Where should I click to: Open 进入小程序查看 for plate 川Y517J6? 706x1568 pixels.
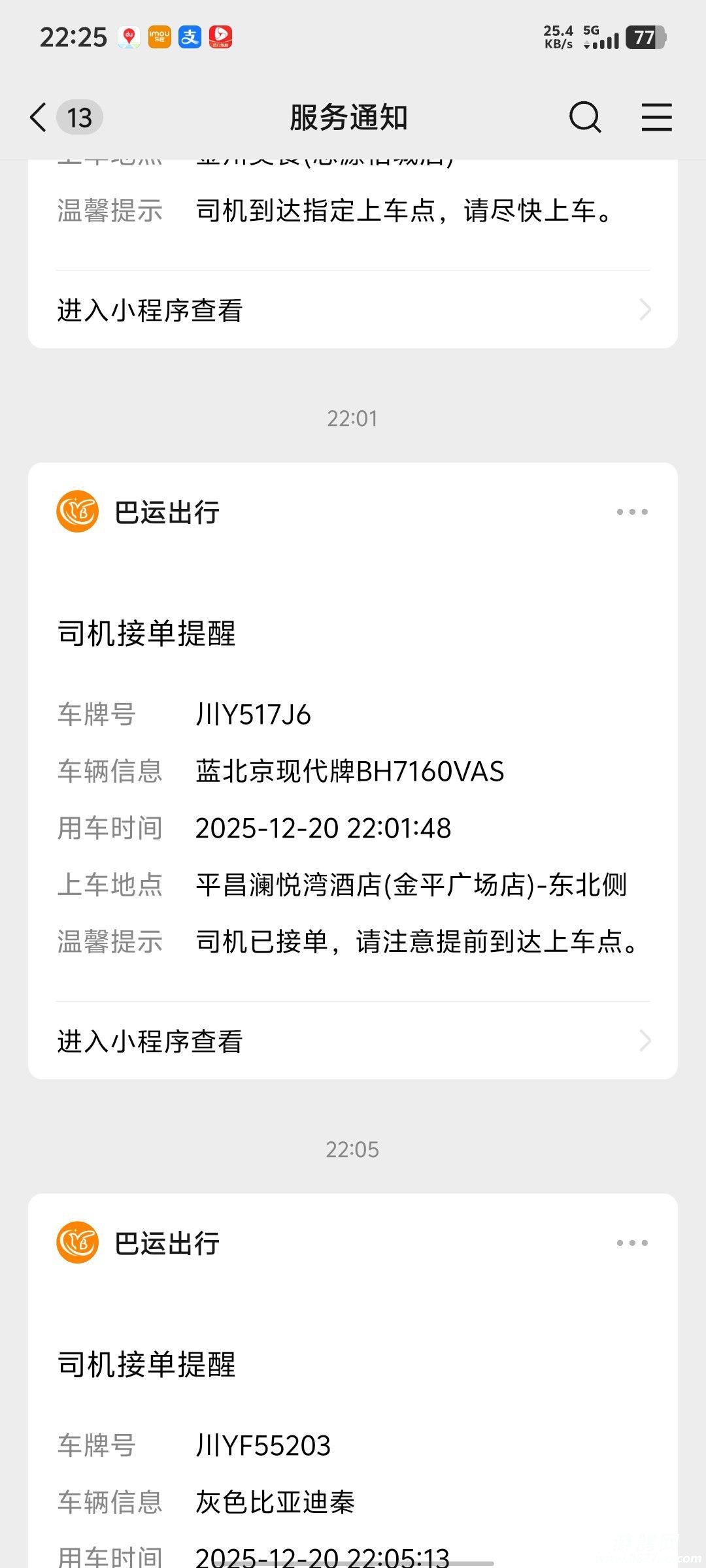(353, 1041)
